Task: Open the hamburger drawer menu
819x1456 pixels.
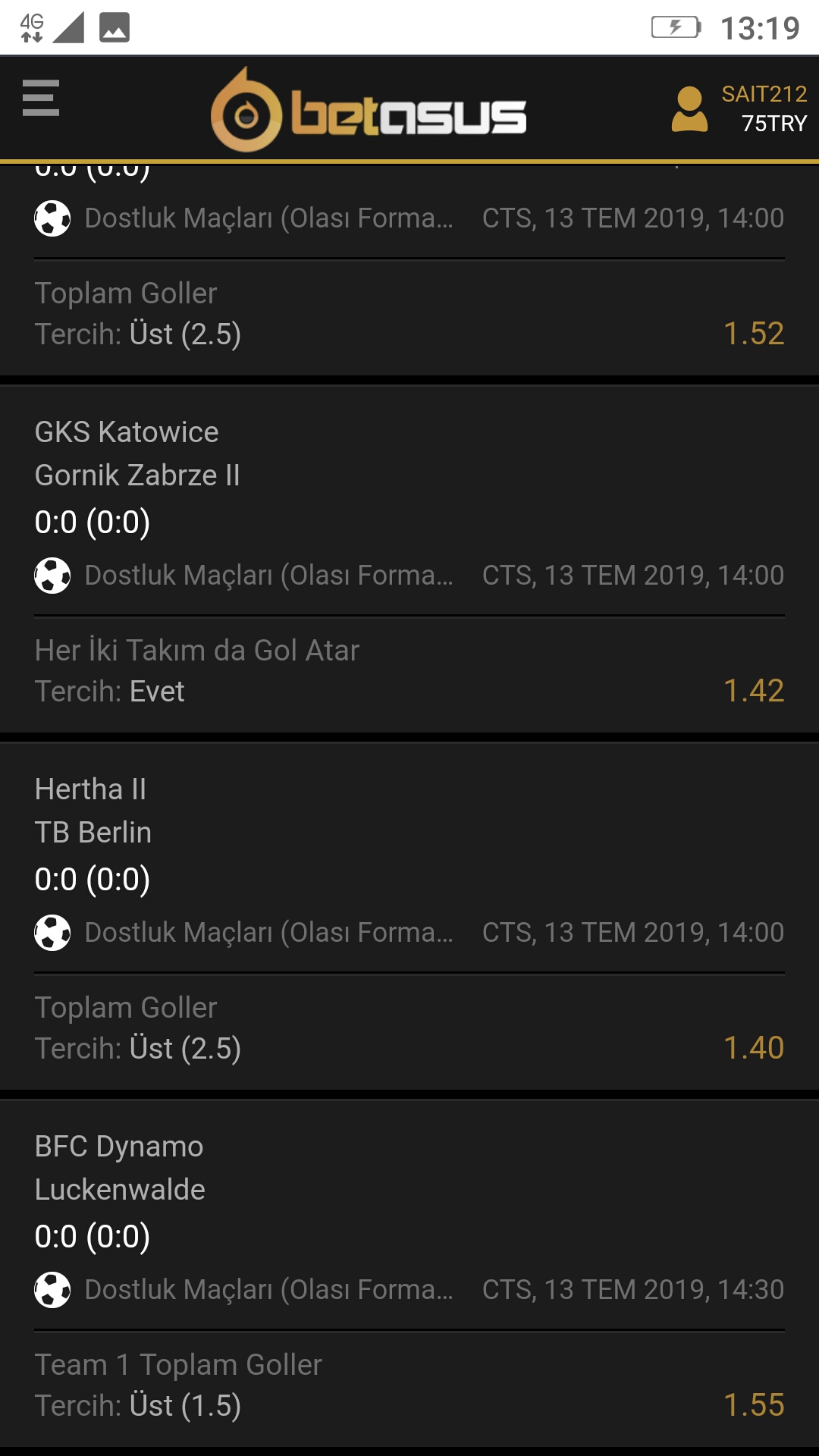Action: point(41,98)
